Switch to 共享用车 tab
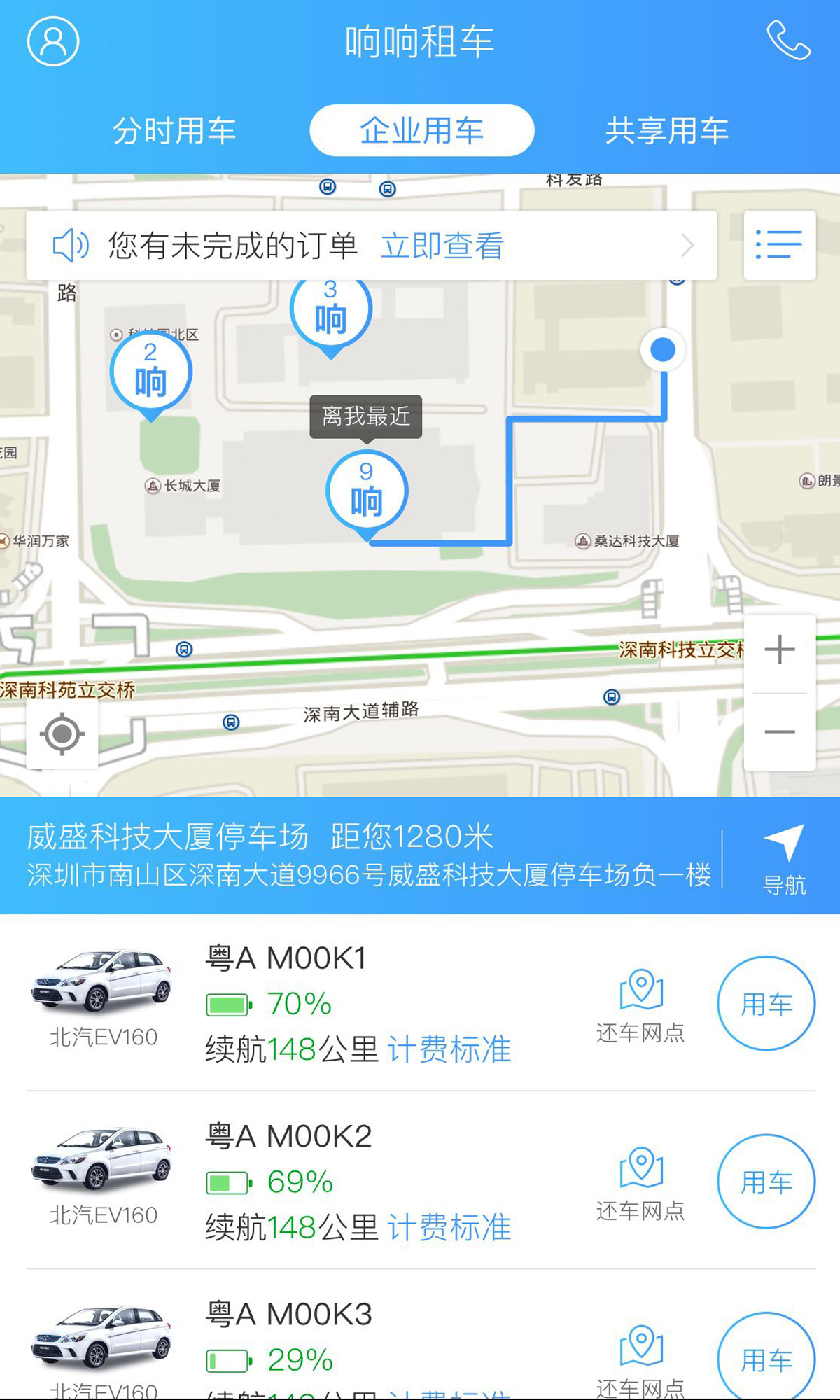 point(666,131)
